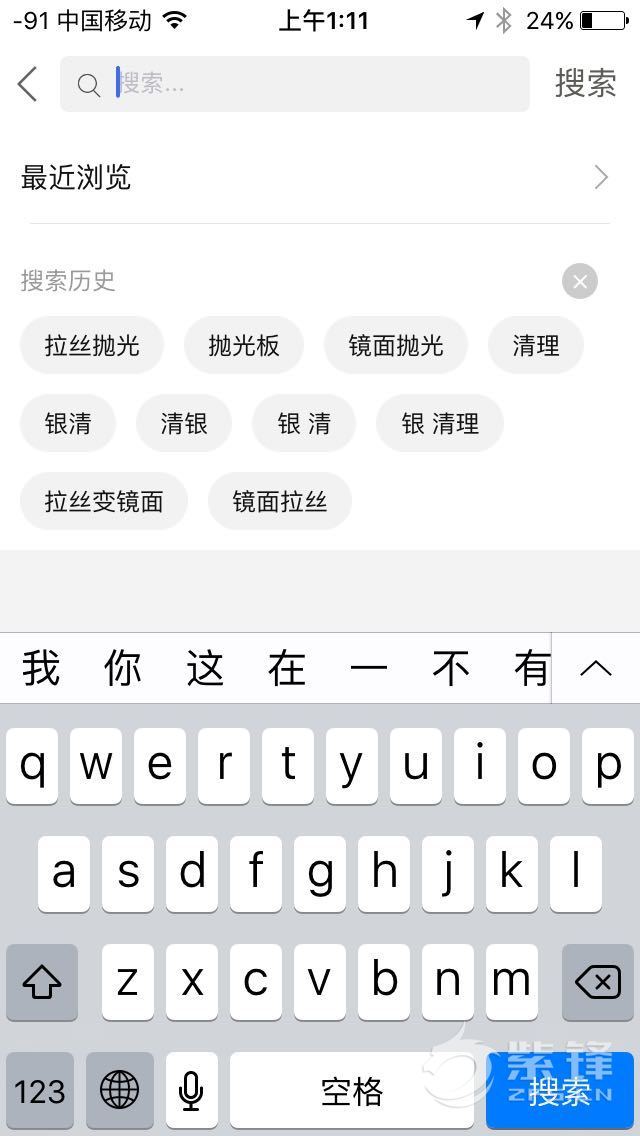
Task: Tap the 搜索 button beside the search box
Action: point(586,83)
